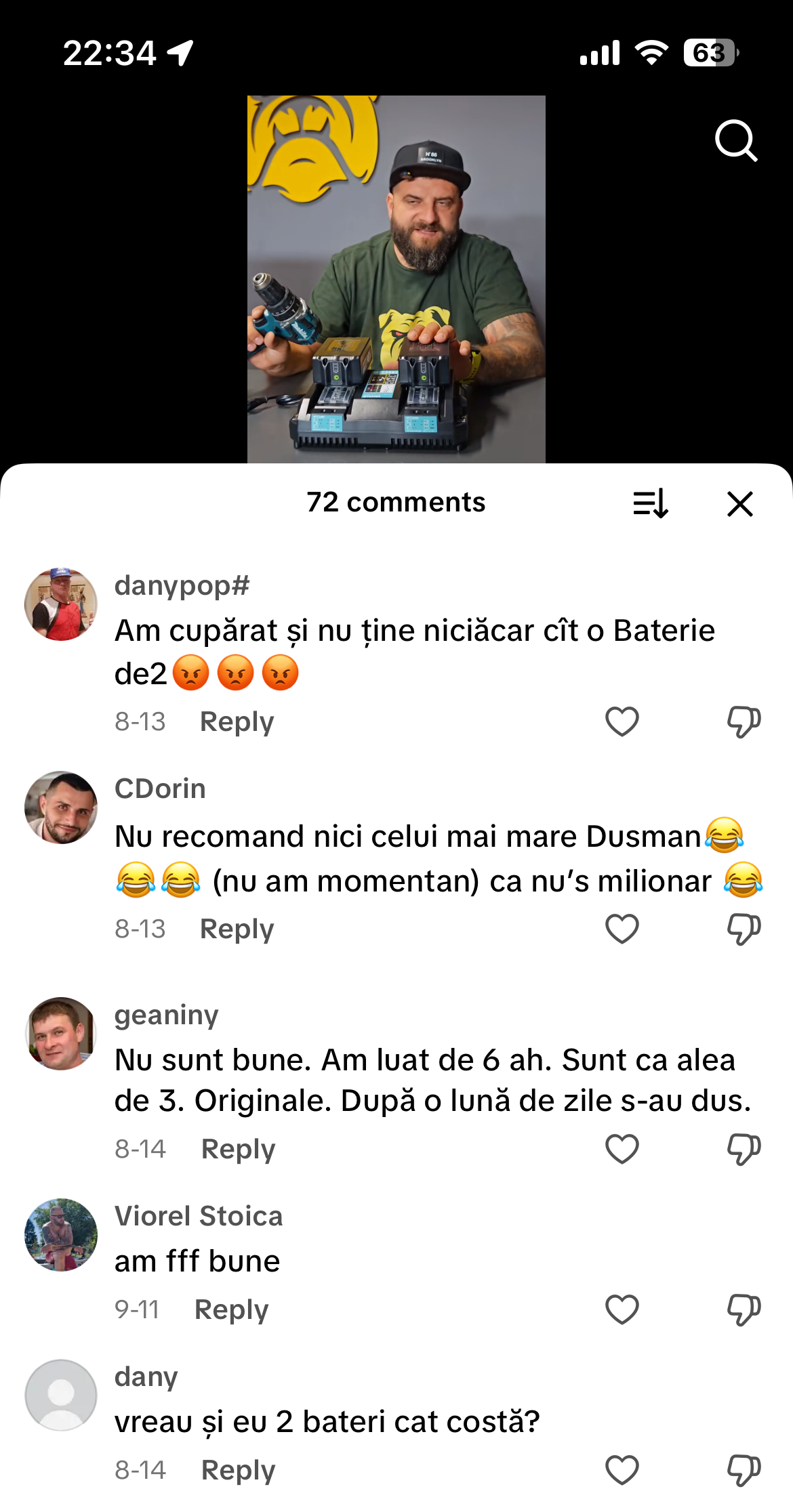This screenshot has height=1512, width=793.
Task: Reply to CDorin's comment
Action: click(237, 929)
